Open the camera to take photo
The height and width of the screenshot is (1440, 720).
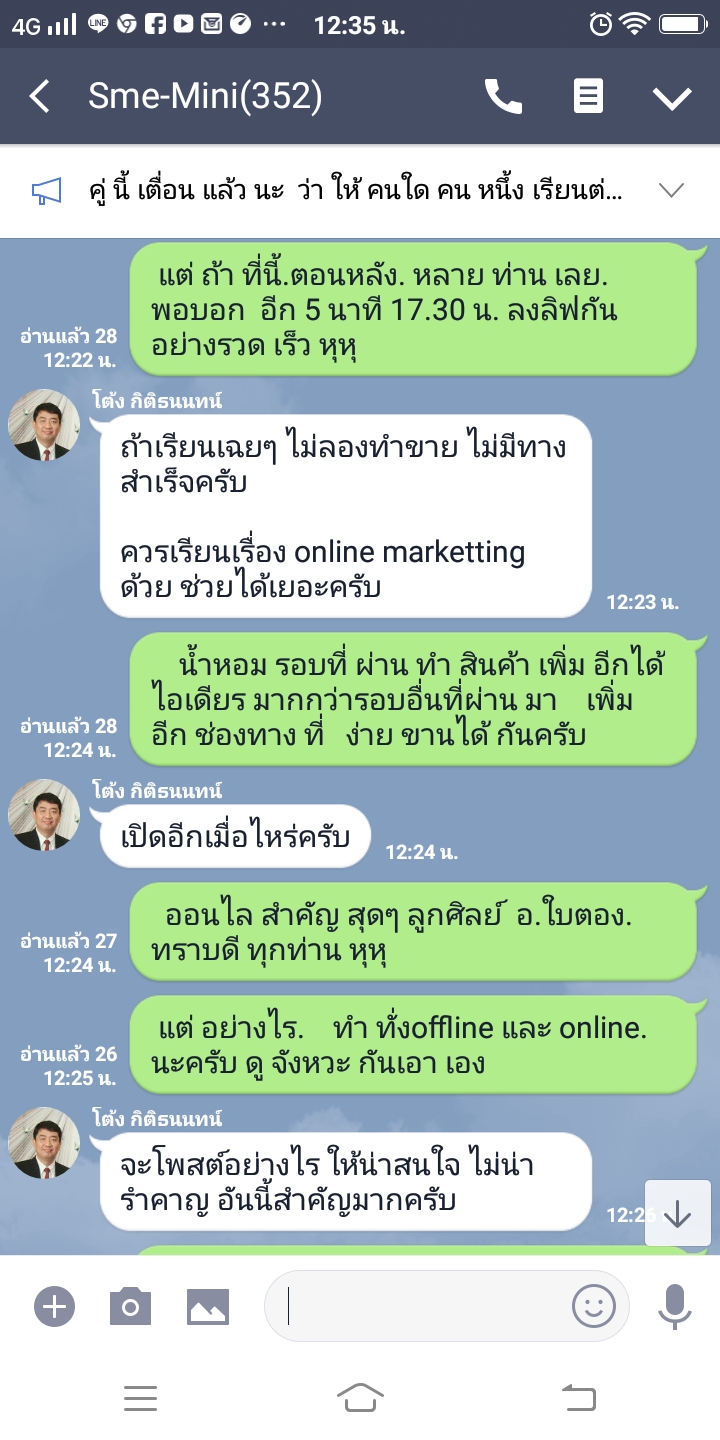[x=130, y=1306]
